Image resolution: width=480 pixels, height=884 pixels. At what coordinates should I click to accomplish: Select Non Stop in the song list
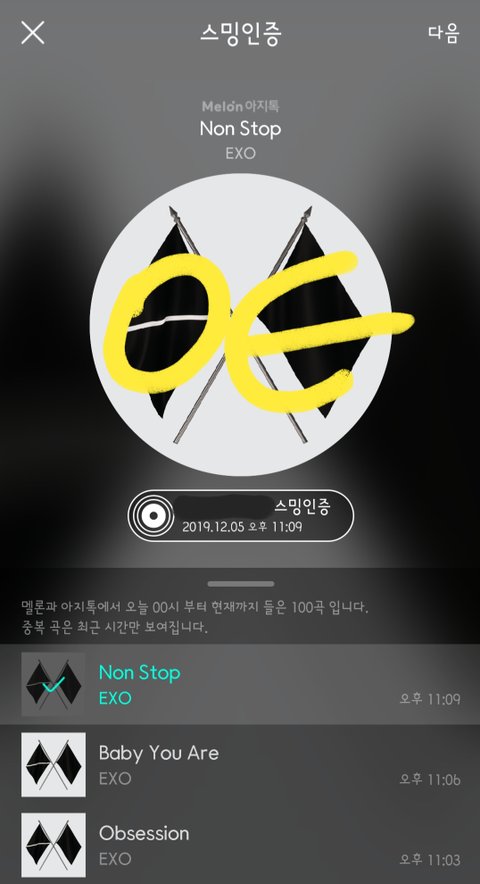coord(240,684)
